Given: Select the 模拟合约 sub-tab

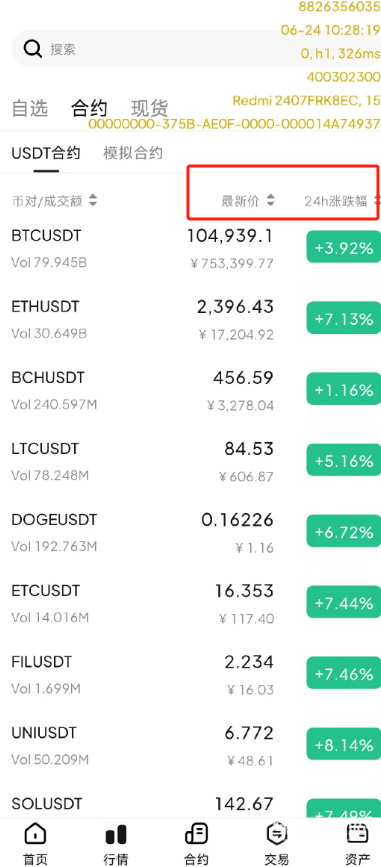Looking at the screenshot, I should (x=133, y=153).
